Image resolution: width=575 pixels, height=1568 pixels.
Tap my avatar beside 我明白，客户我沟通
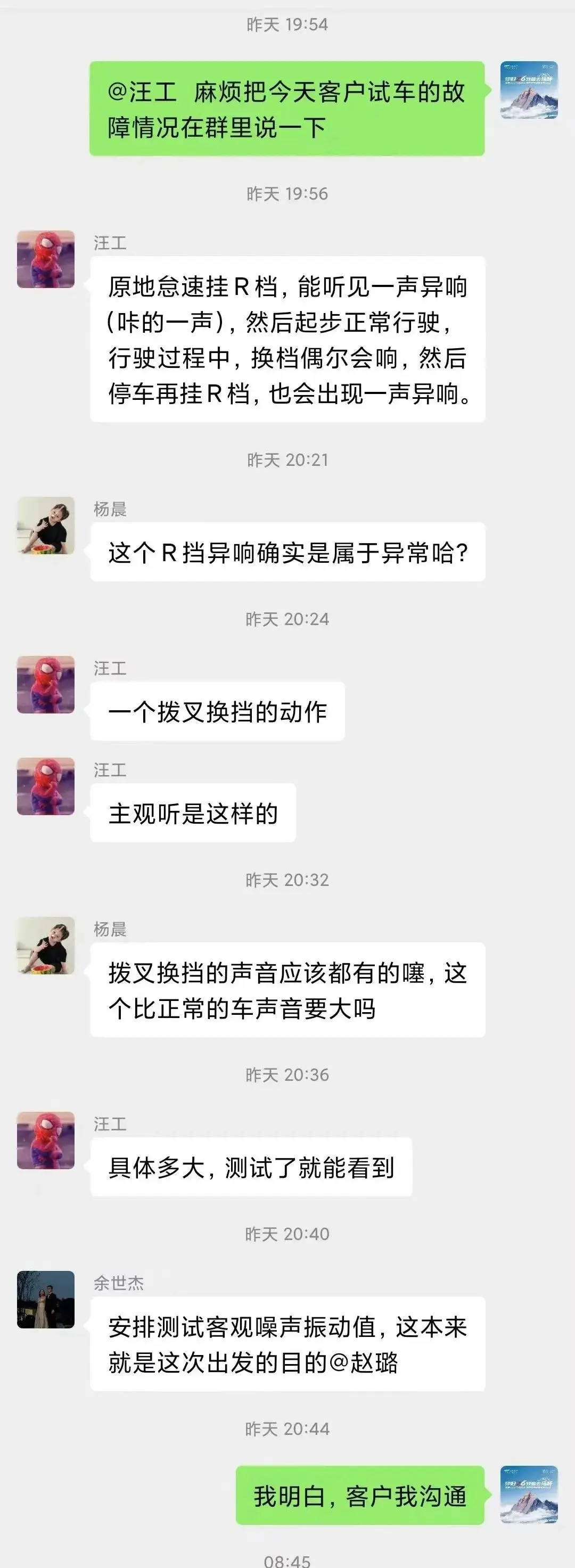(x=529, y=1495)
